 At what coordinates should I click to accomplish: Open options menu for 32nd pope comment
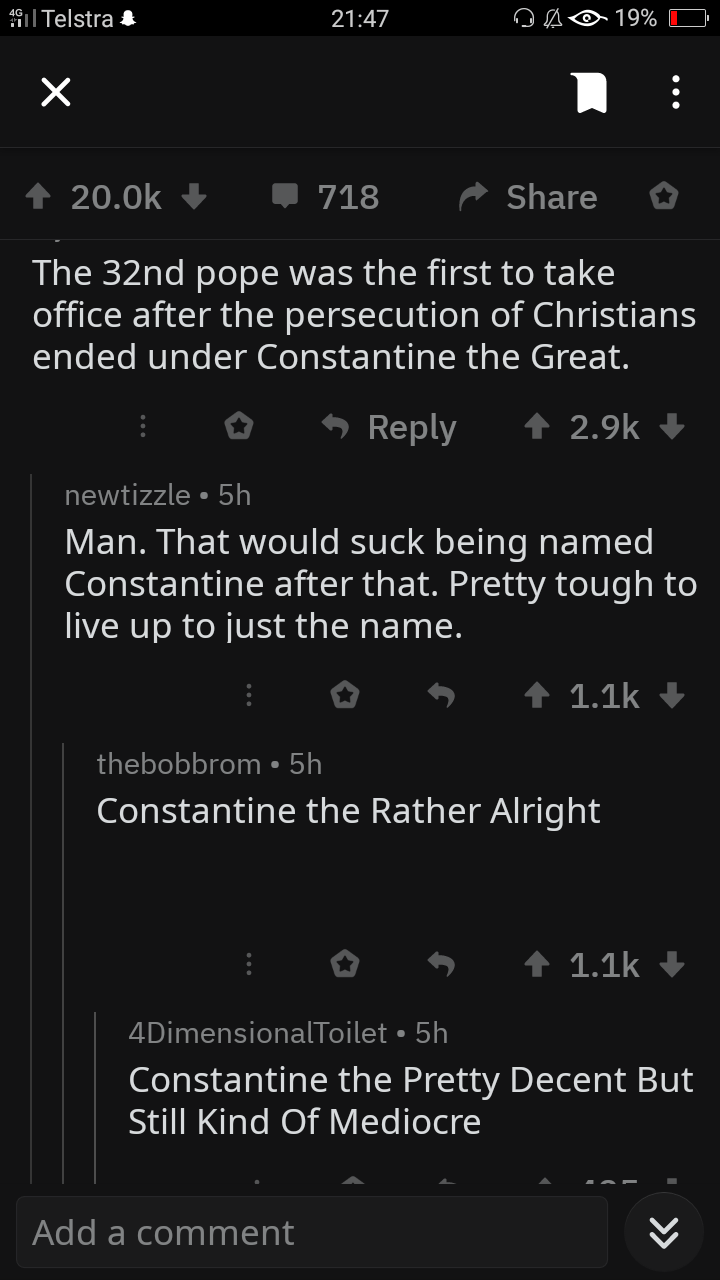(x=143, y=427)
